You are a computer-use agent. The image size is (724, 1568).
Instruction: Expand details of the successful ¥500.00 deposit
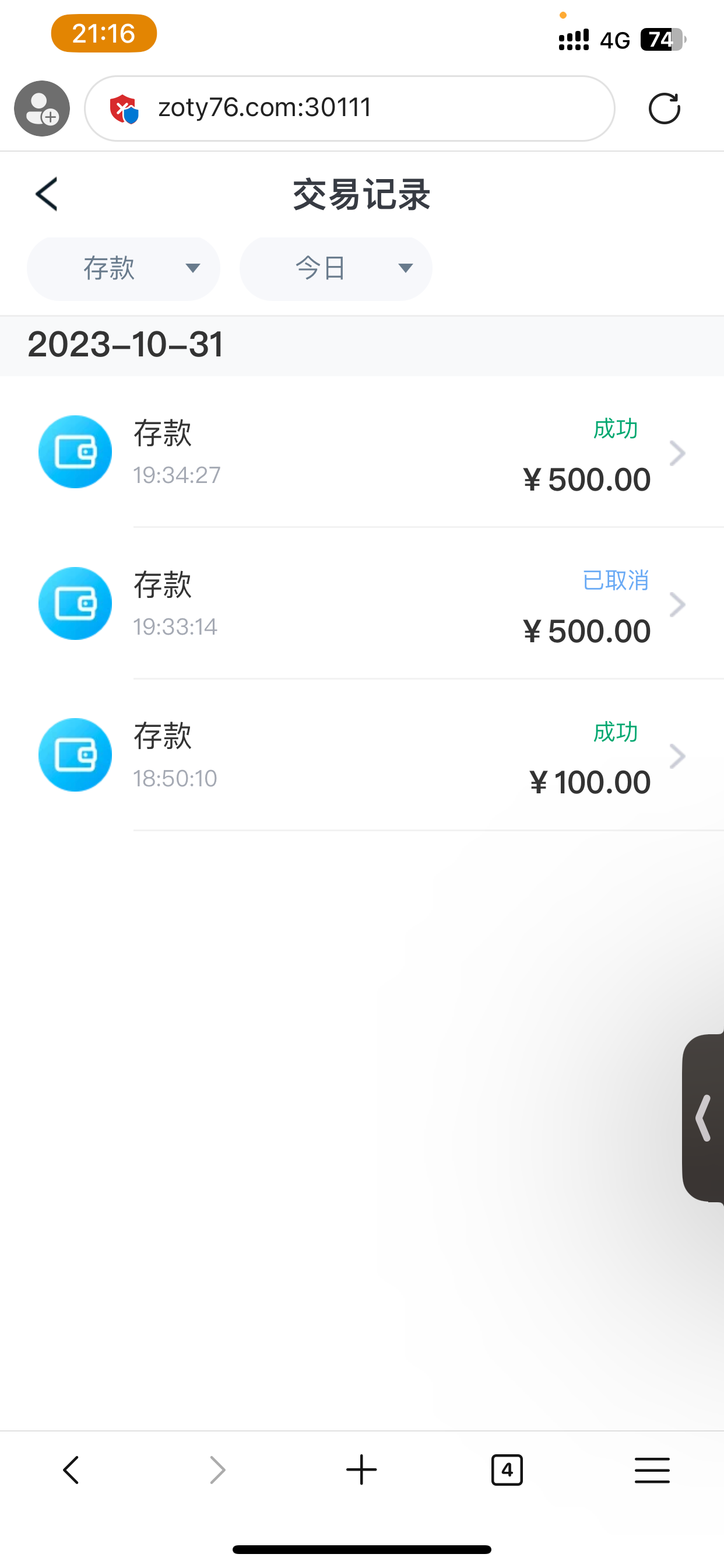[x=677, y=452]
